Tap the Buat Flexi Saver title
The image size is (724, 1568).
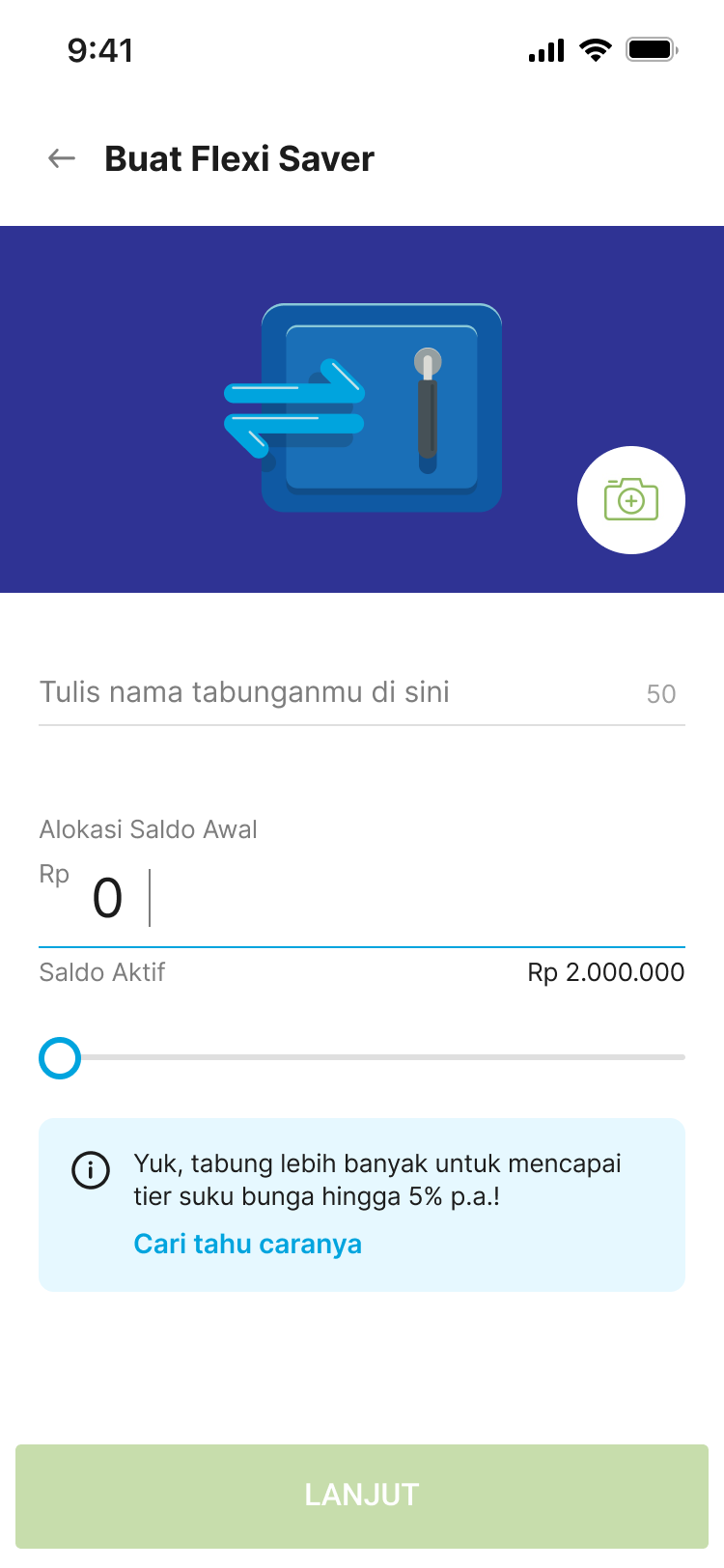pyautogui.click(x=238, y=157)
